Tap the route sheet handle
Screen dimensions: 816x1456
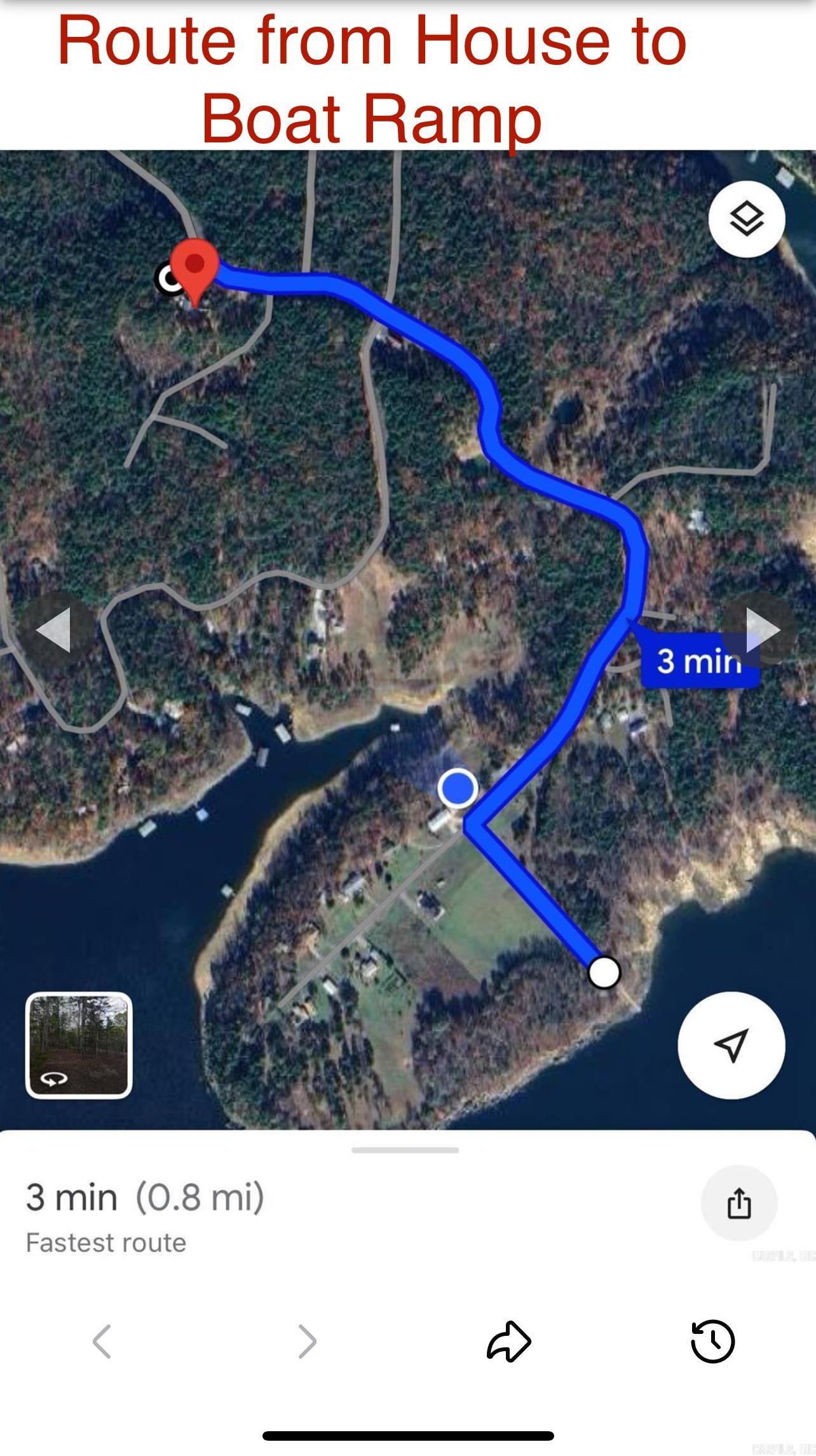coord(405,1150)
